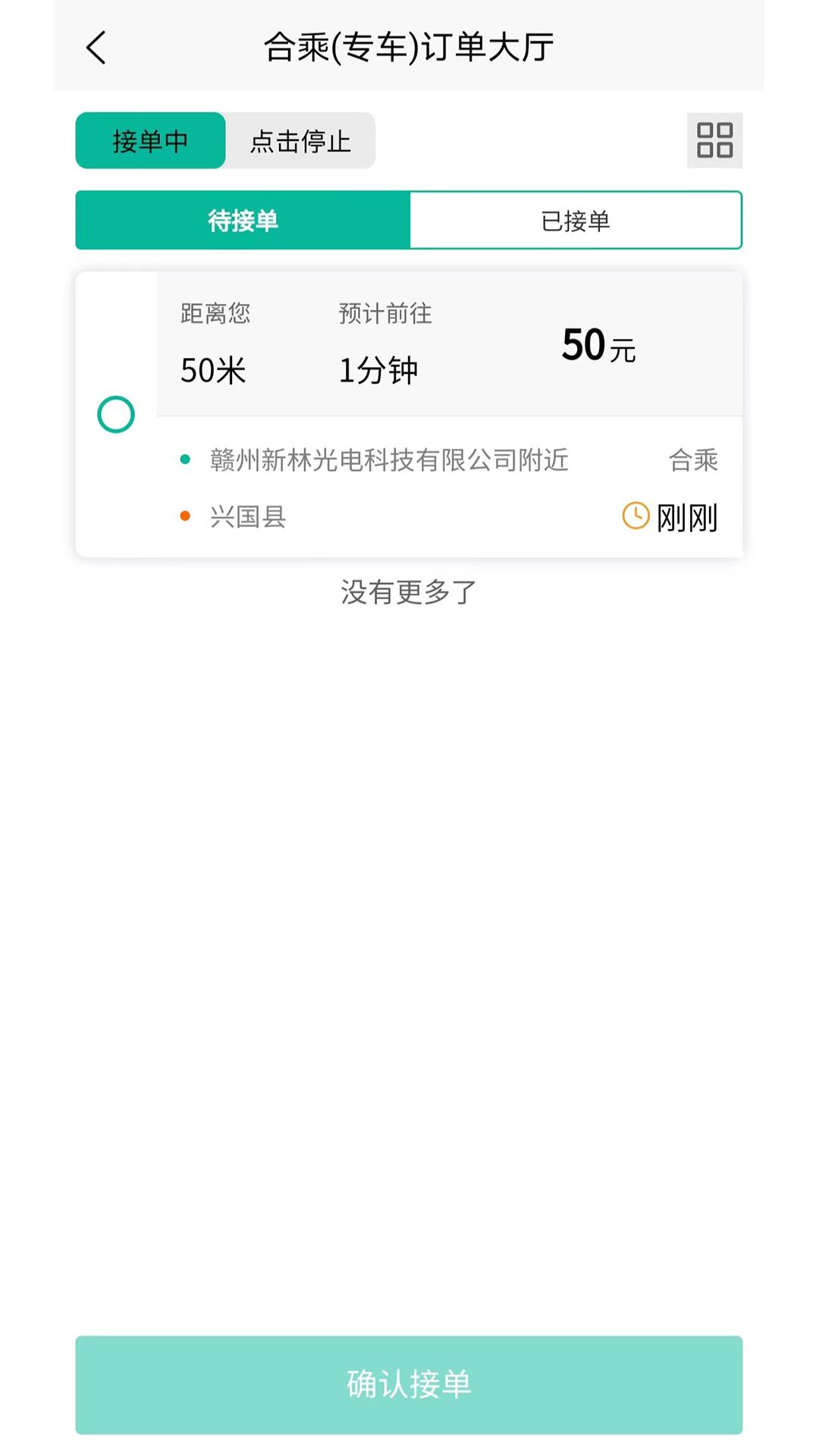Click the 合乘 ride type label
This screenshot has height=1456, width=819.
tap(694, 460)
